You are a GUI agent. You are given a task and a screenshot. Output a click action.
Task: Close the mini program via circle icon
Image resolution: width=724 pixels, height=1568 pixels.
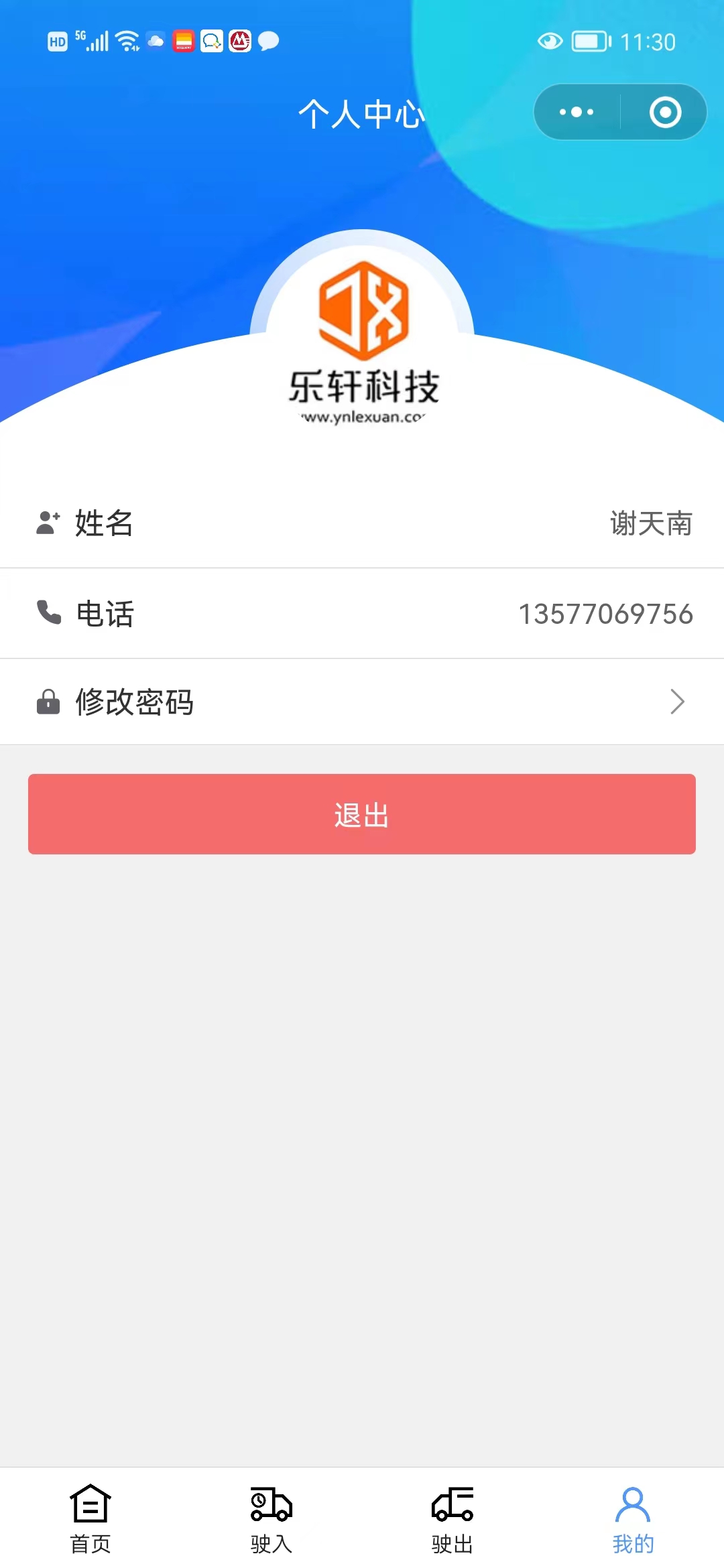click(x=665, y=112)
